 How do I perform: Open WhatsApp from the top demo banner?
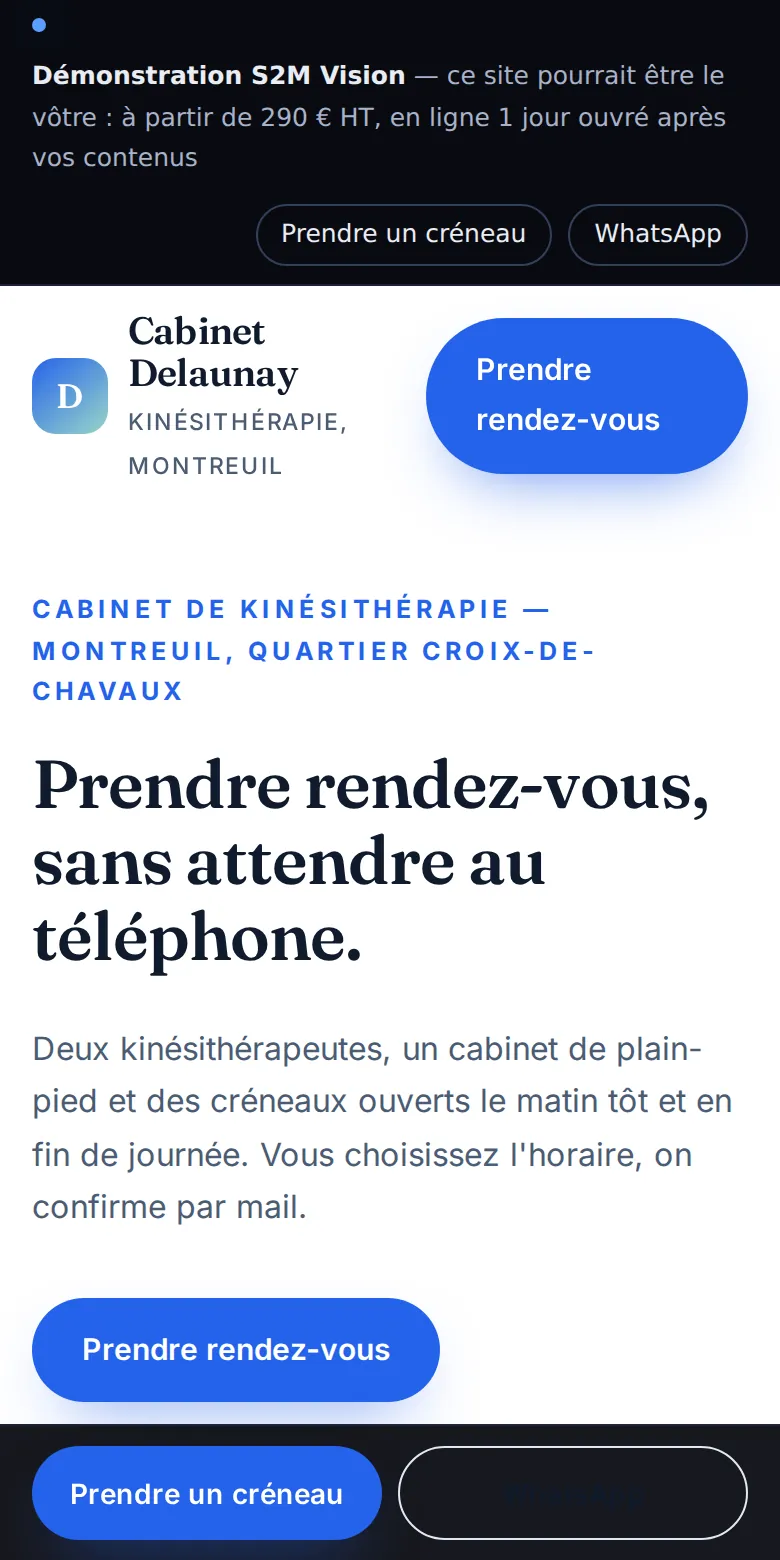(x=658, y=235)
